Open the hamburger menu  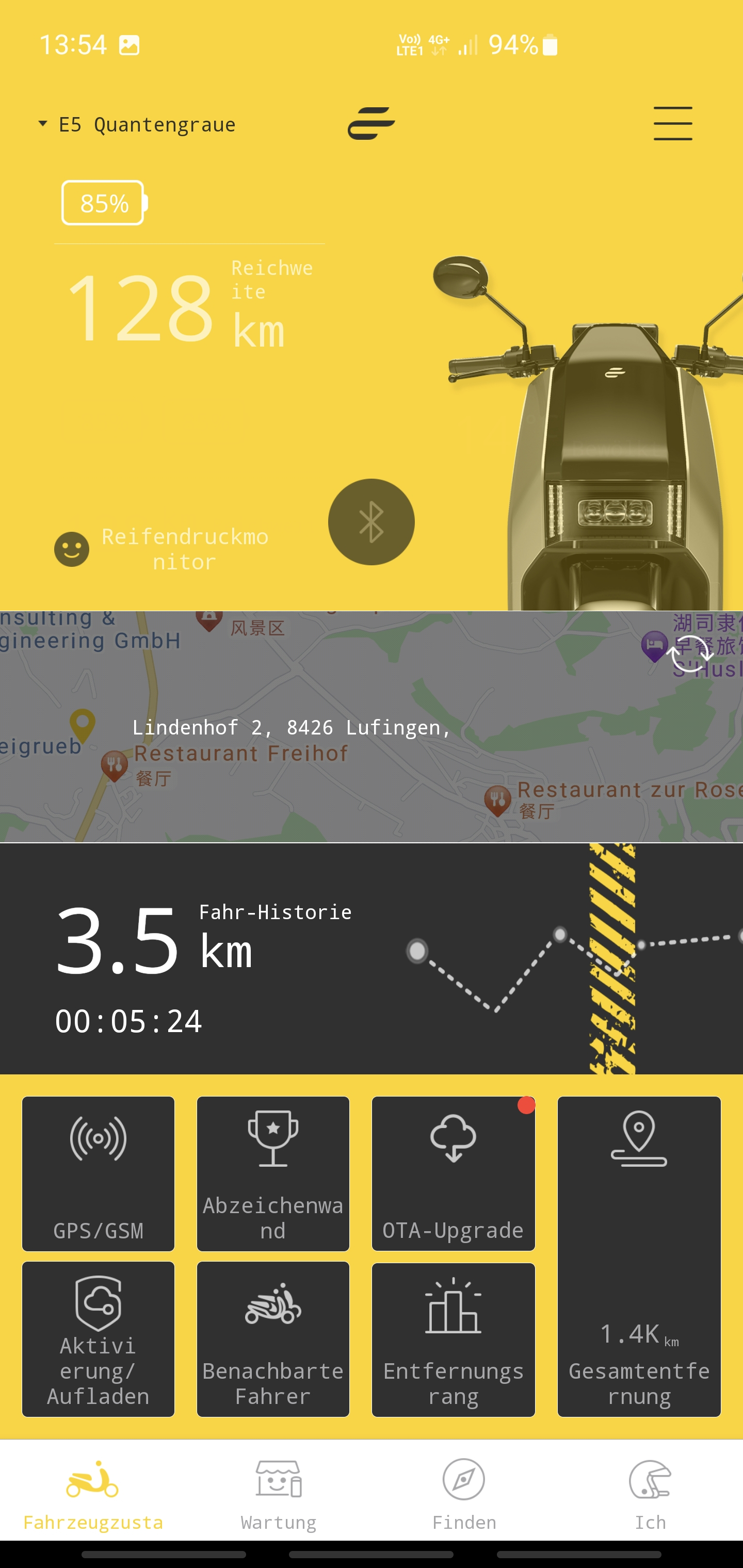pos(672,124)
